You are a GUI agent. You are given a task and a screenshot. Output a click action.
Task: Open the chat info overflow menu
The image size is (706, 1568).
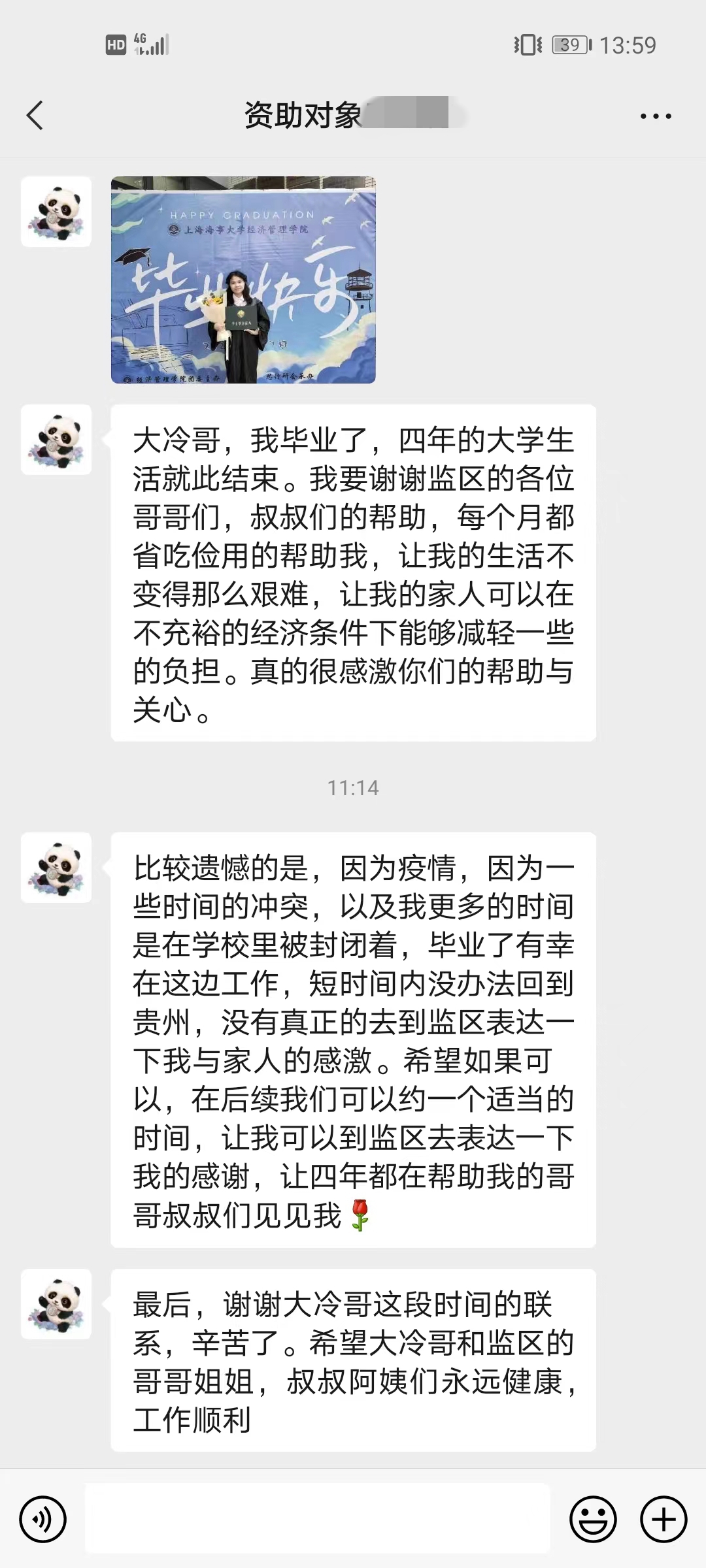(655, 116)
